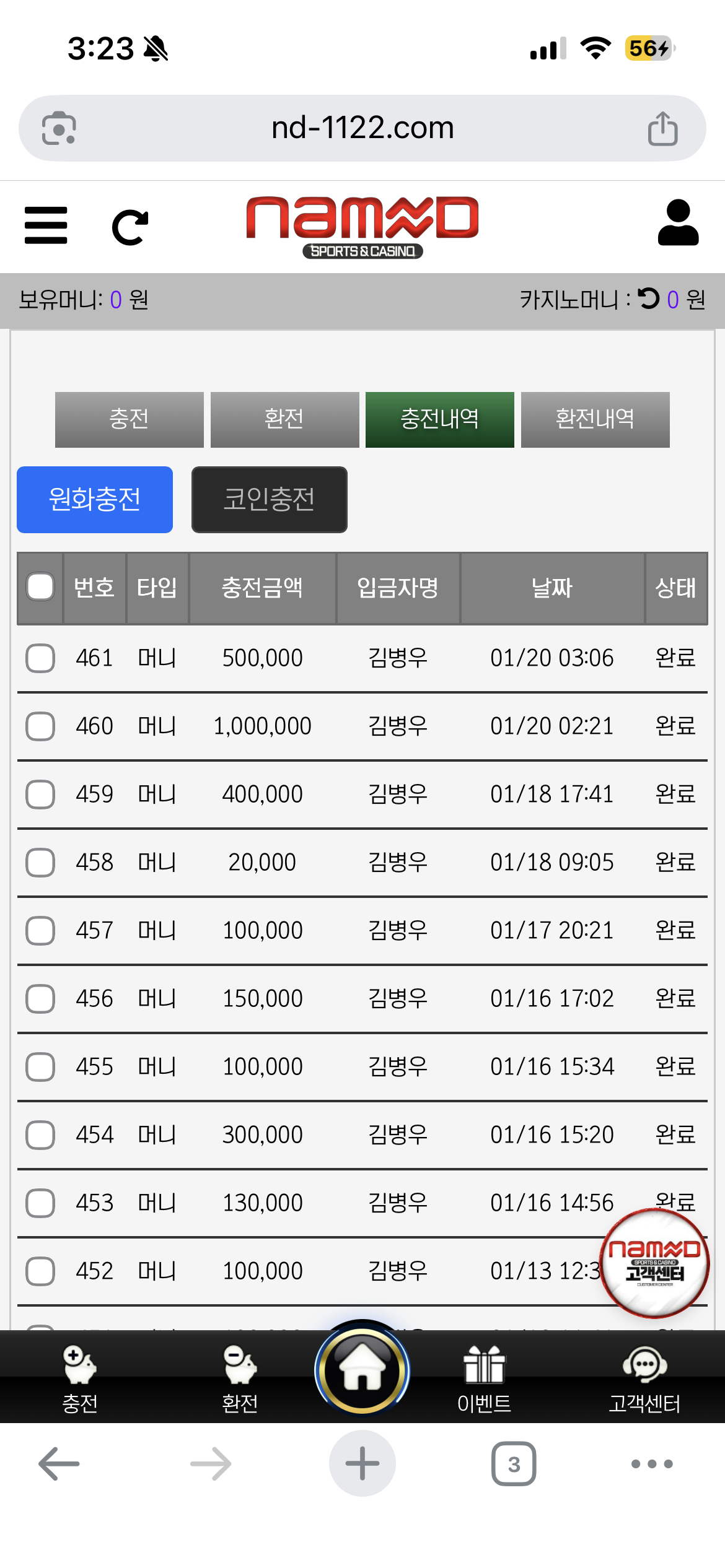The image size is (725, 1568).
Task: Check the box for row 458
Action: coord(40,862)
